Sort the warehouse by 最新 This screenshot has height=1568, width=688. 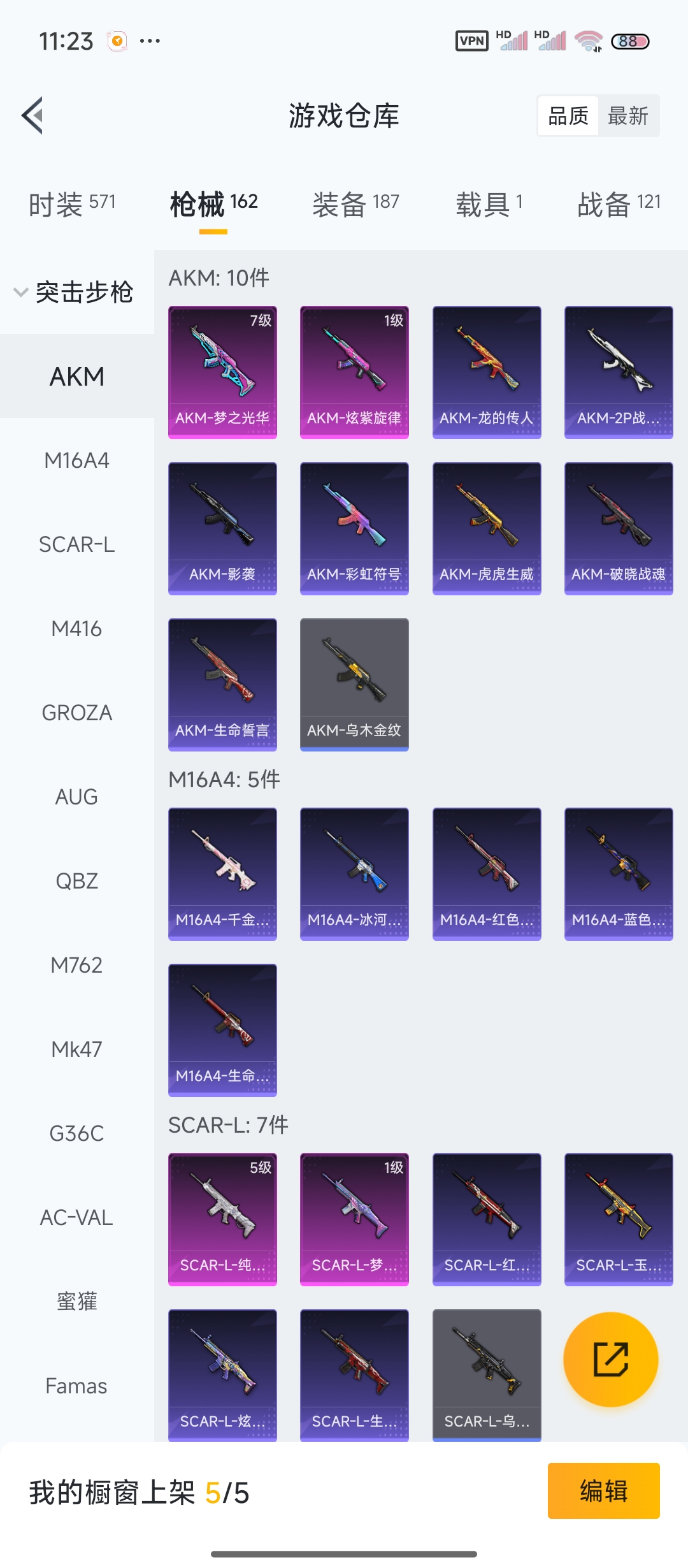[x=627, y=116]
